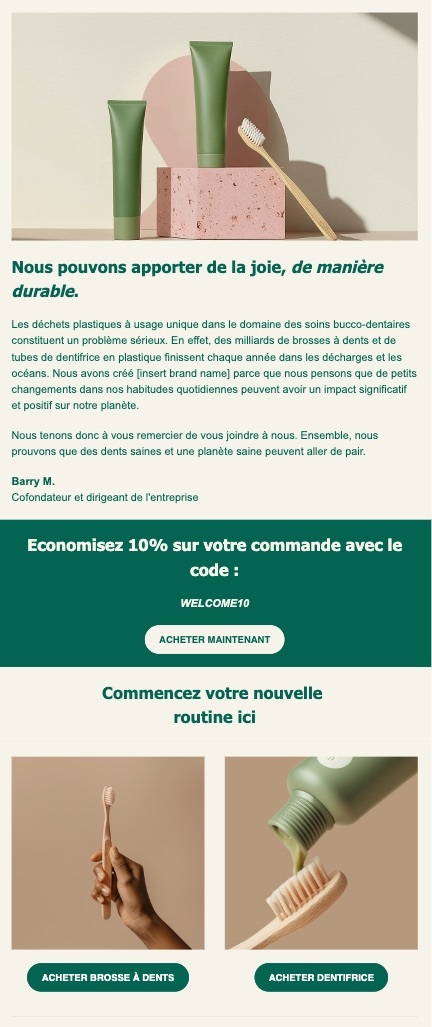Image resolution: width=432 pixels, height=1027 pixels.
Task: Tap the ACHETER MAINTENANT button
Action: pos(215,639)
